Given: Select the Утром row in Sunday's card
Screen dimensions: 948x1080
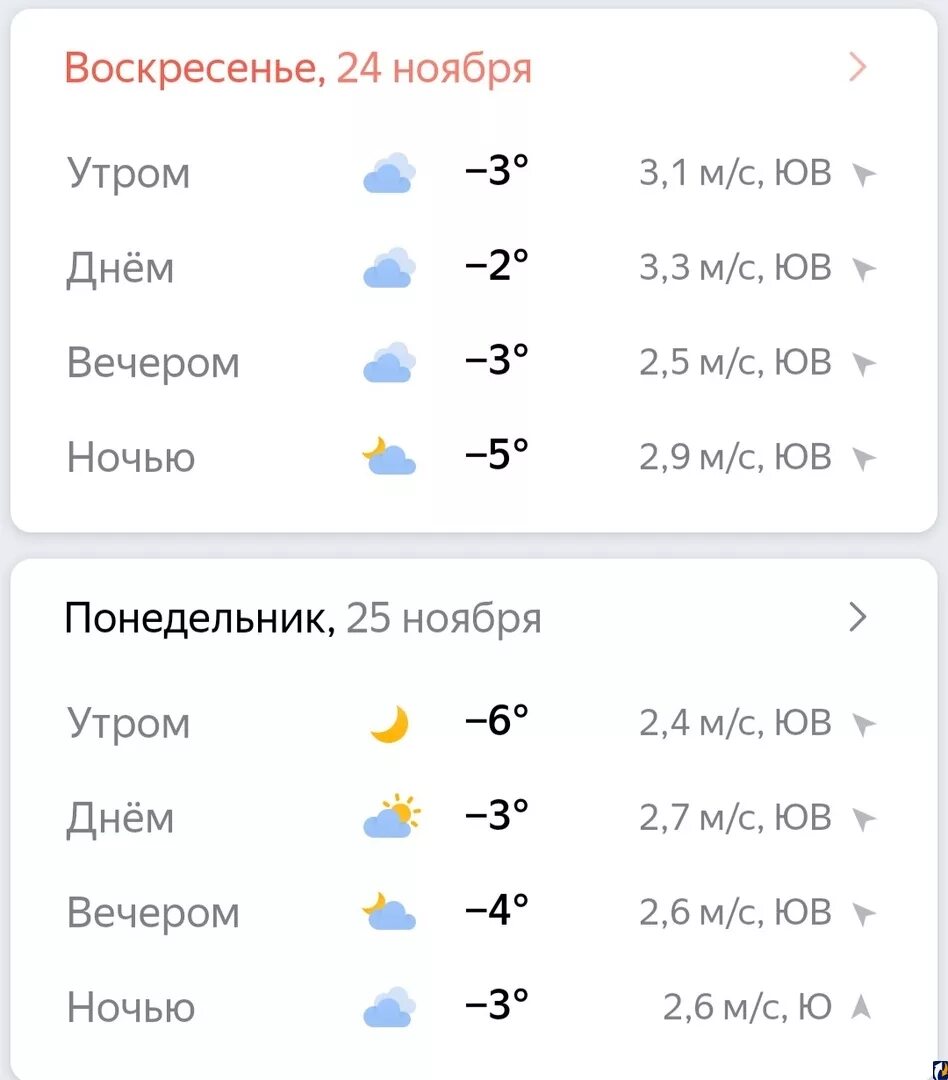Looking at the screenshot, I should click(127, 172).
